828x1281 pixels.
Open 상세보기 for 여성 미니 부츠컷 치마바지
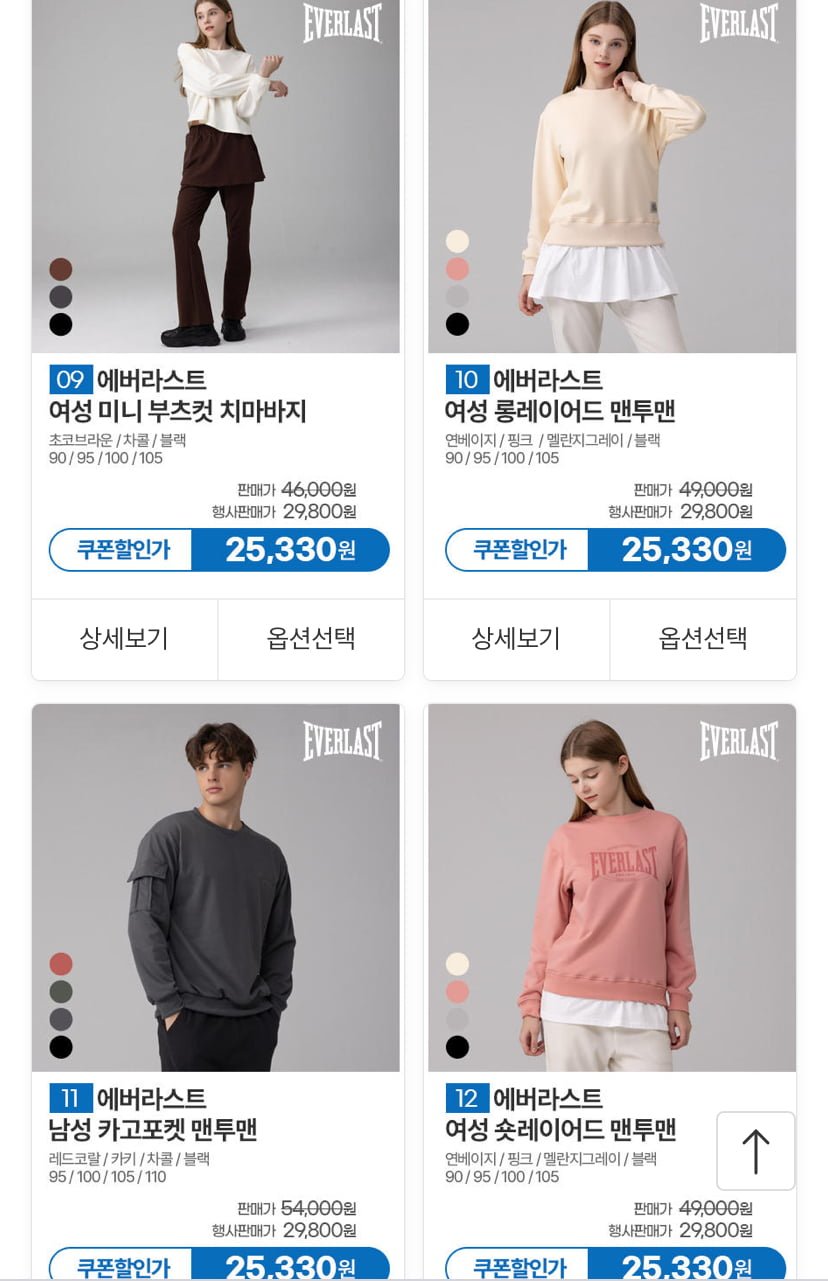pyautogui.click(x=124, y=639)
